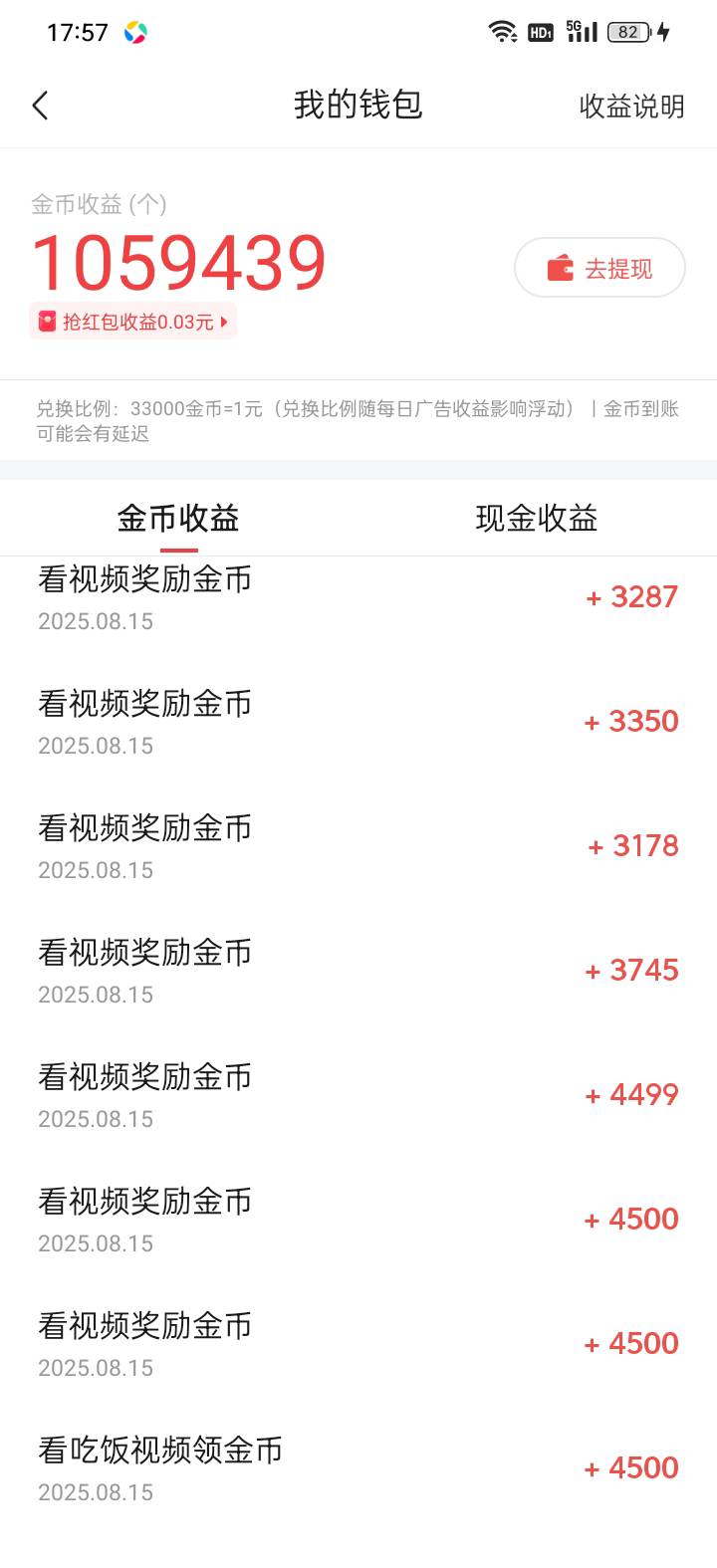
Task: Tap the 去提现 withdraw button
Action: point(599,268)
